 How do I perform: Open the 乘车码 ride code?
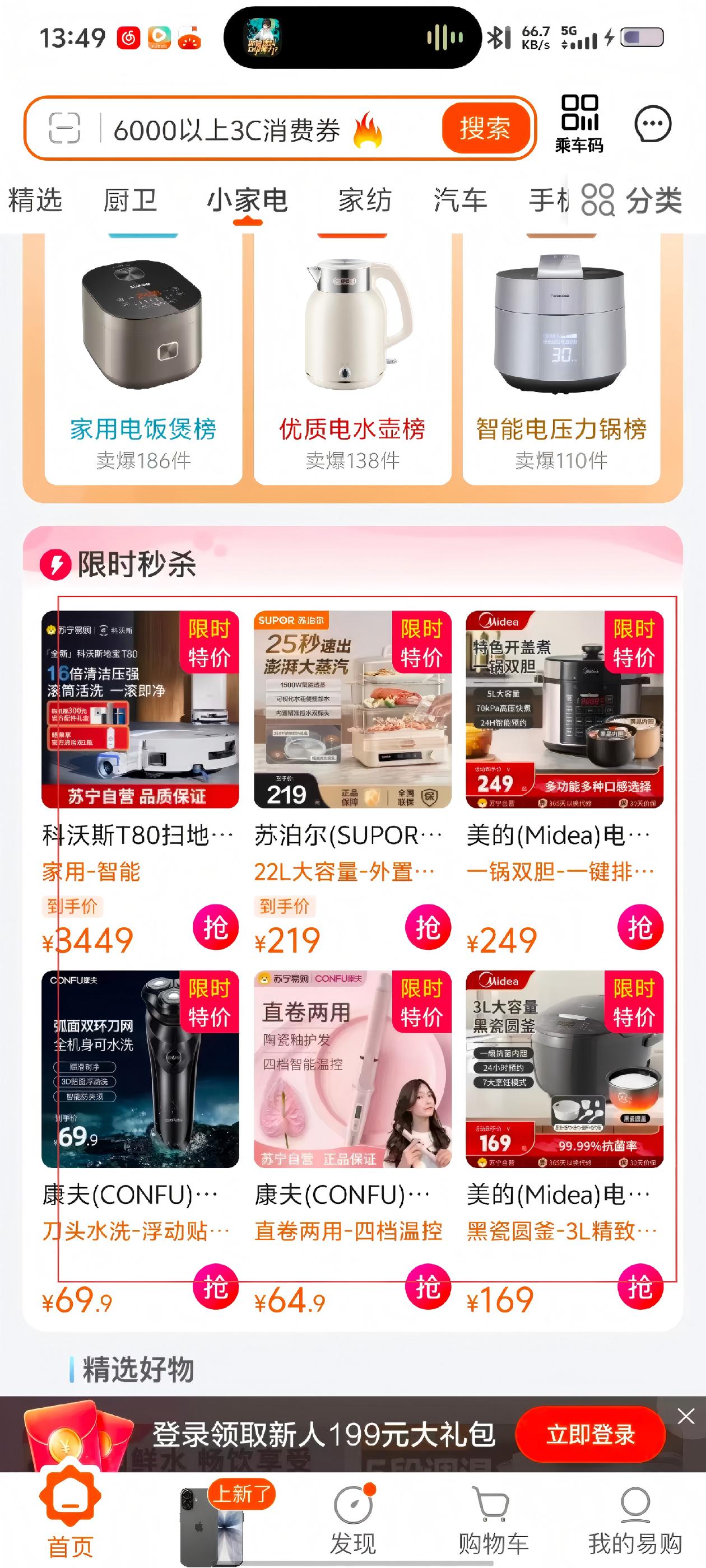click(579, 124)
